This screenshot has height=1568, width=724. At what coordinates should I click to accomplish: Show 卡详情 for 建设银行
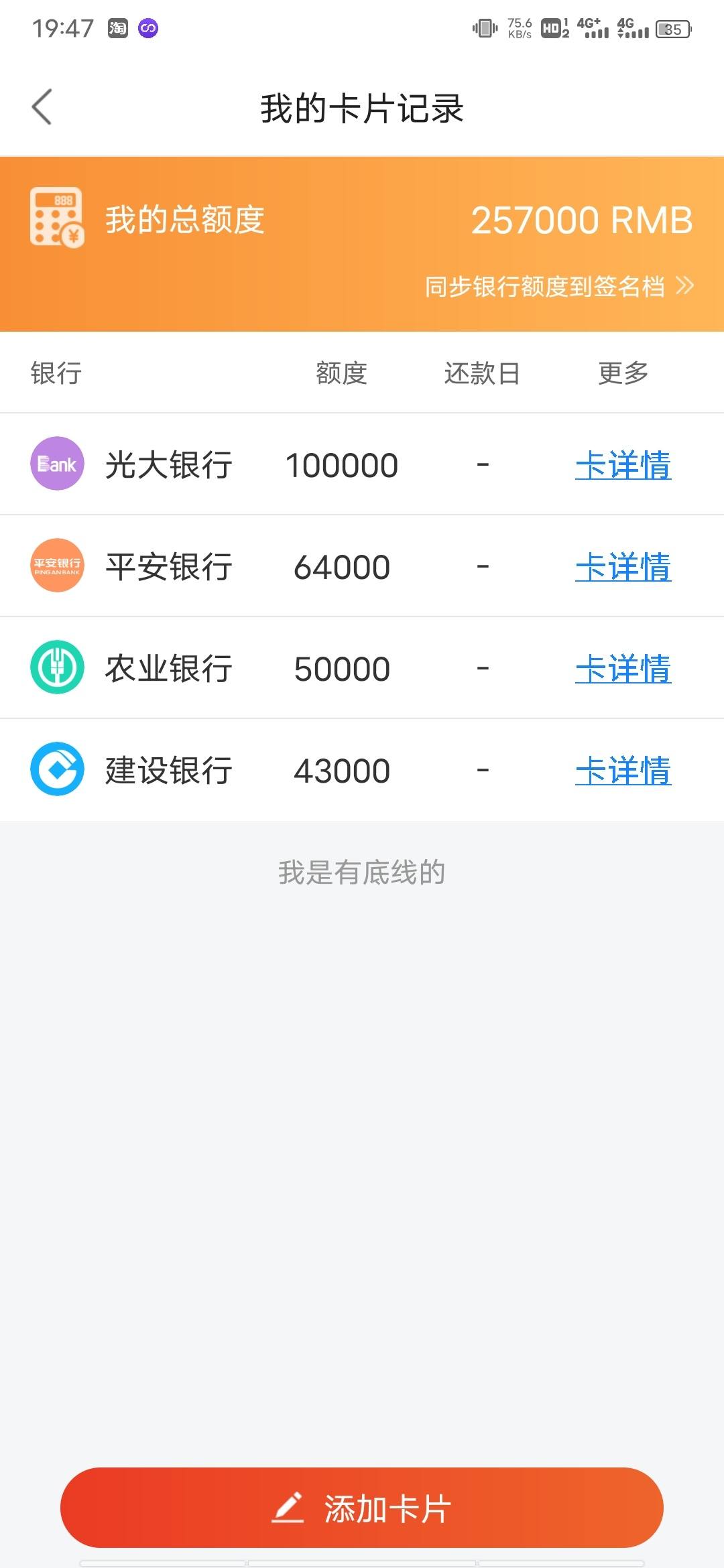pos(623,771)
